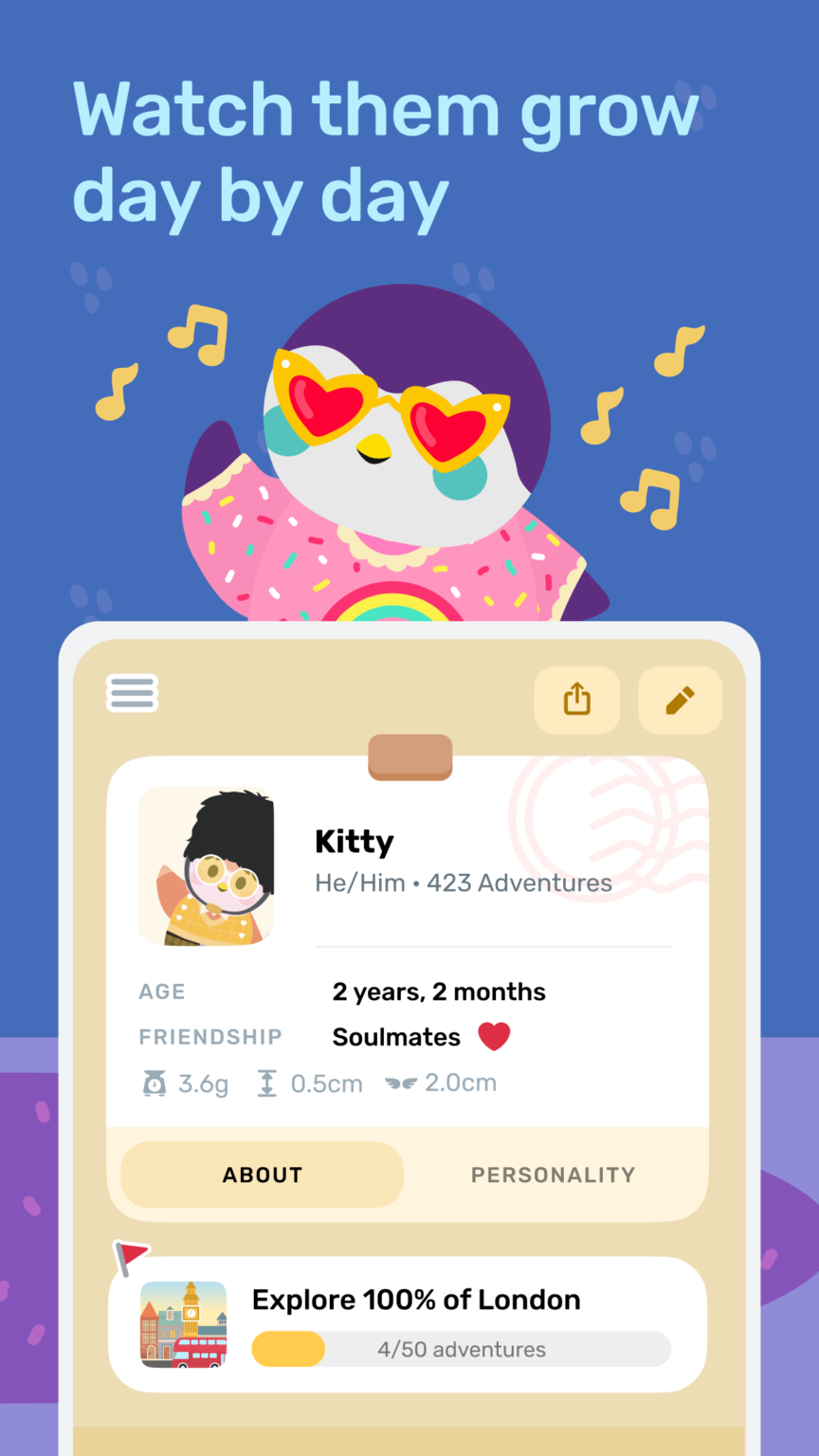Tap the He/Him pronouns label

(x=355, y=883)
